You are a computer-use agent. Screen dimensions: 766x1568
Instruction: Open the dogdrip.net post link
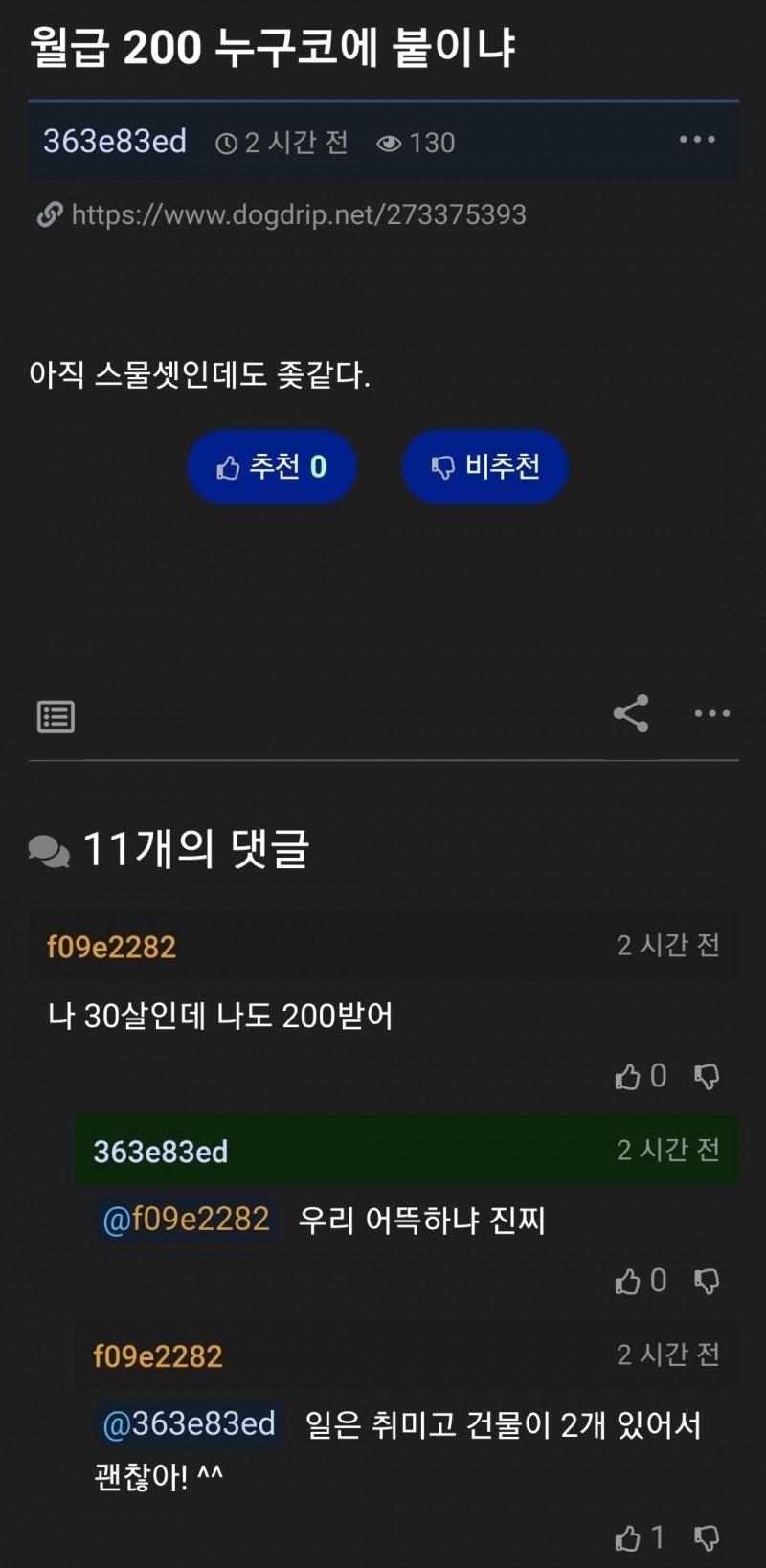298,214
